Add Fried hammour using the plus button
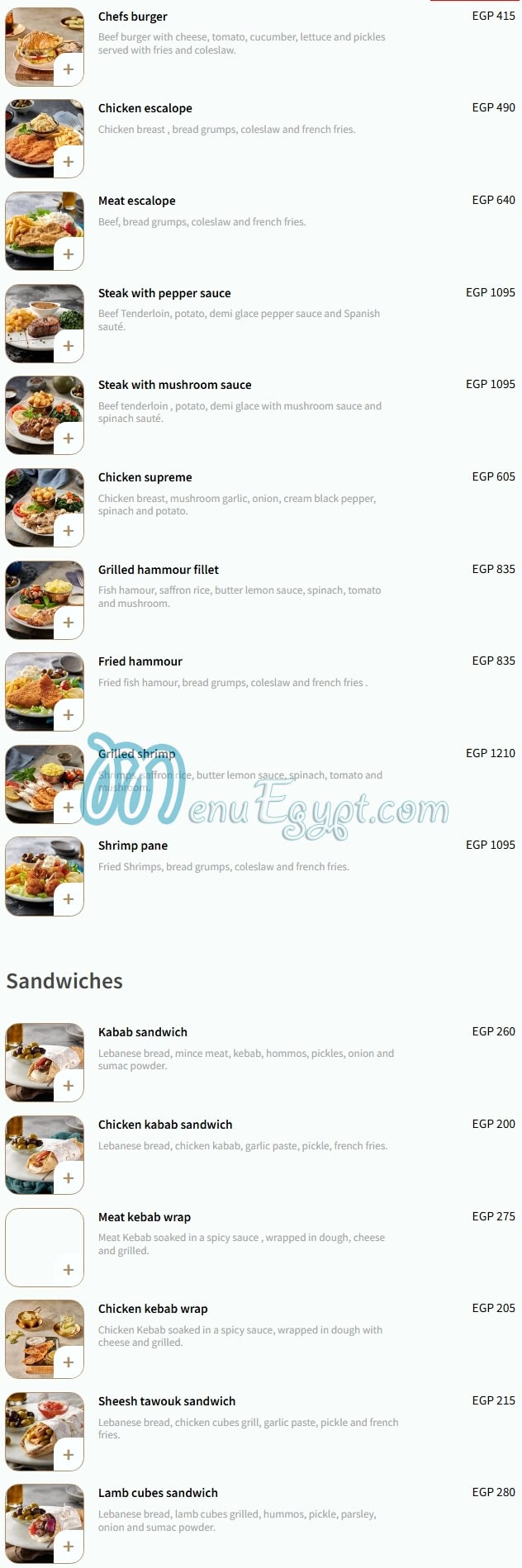 pos(69,715)
